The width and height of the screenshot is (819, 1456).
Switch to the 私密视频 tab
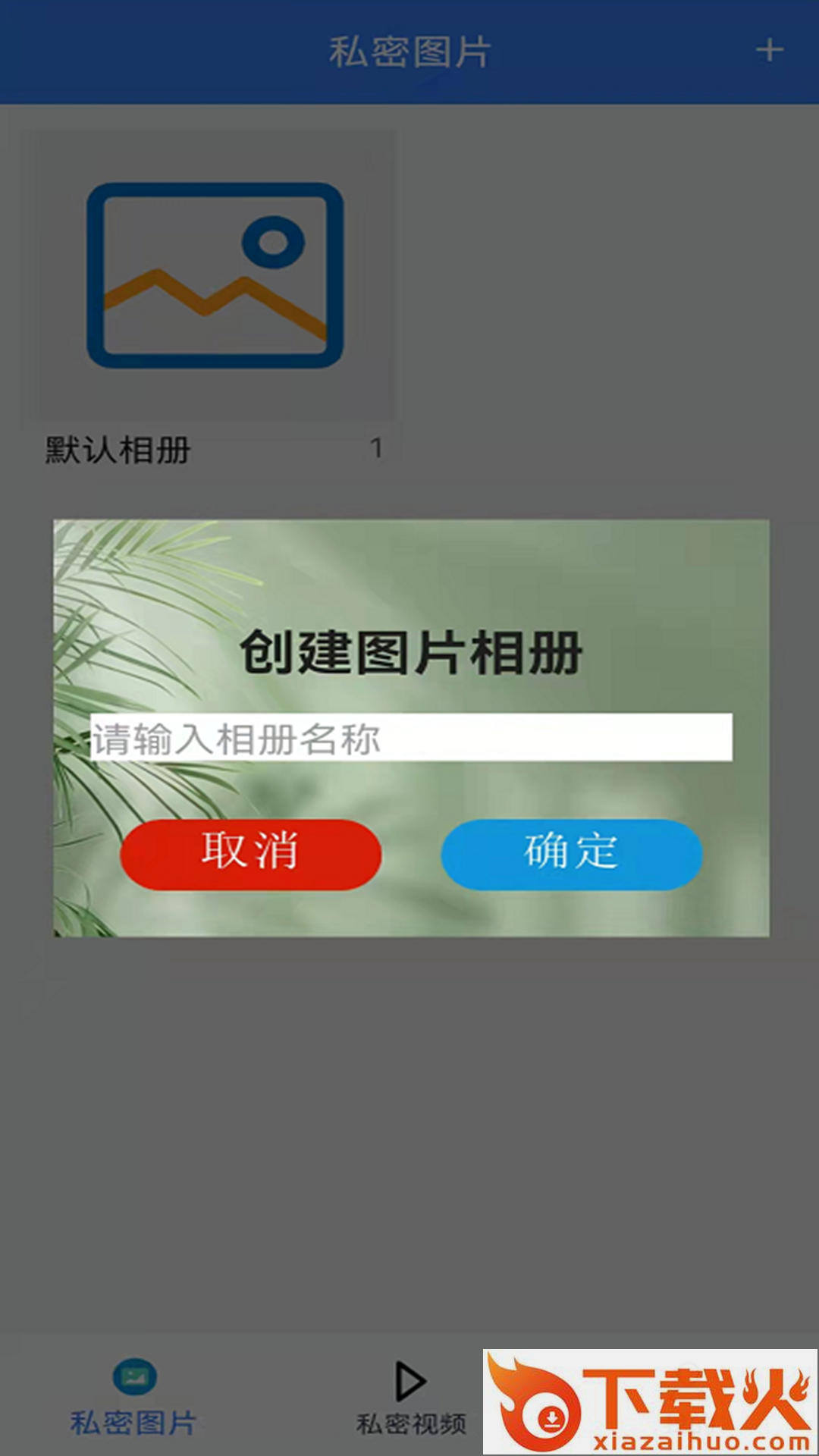pyautogui.click(x=411, y=1398)
